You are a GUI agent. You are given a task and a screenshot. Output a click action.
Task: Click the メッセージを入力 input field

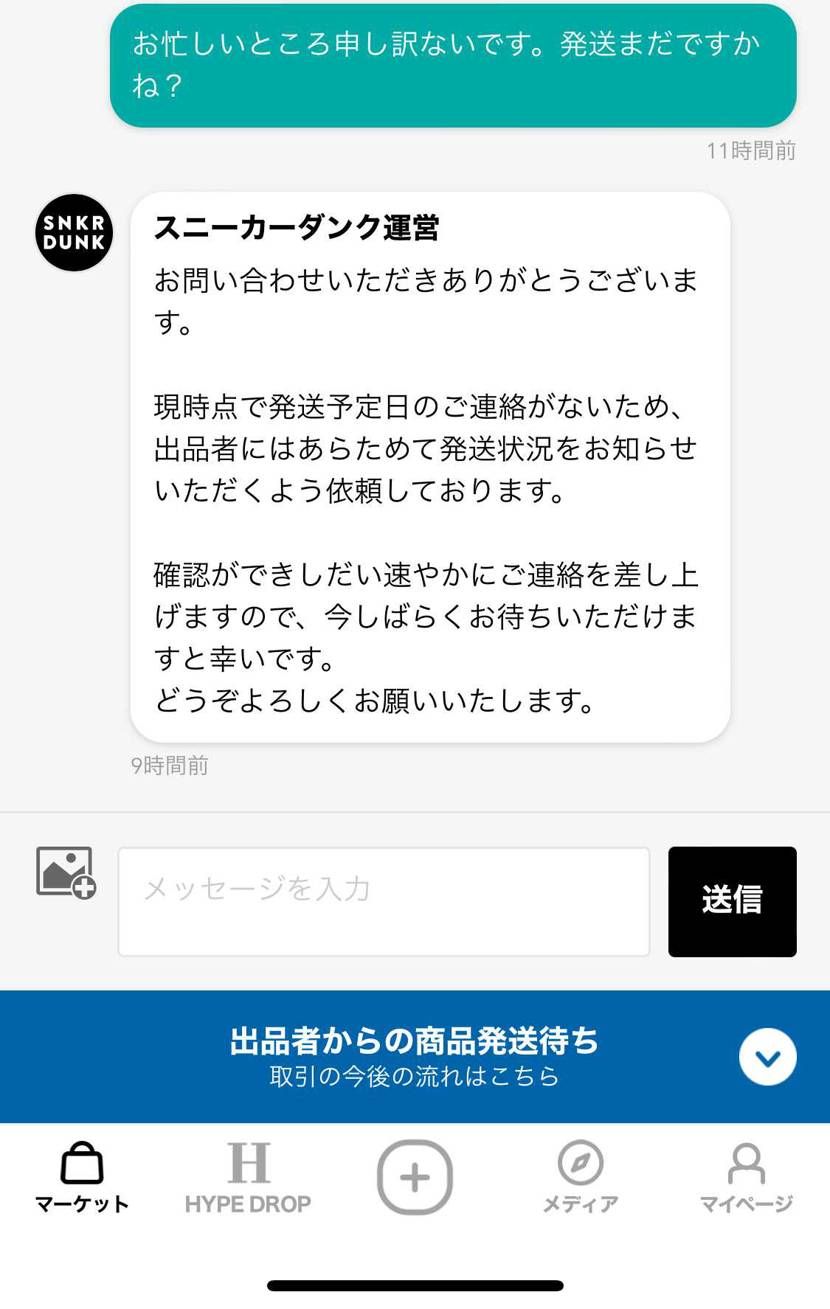pyautogui.click(x=384, y=900)
